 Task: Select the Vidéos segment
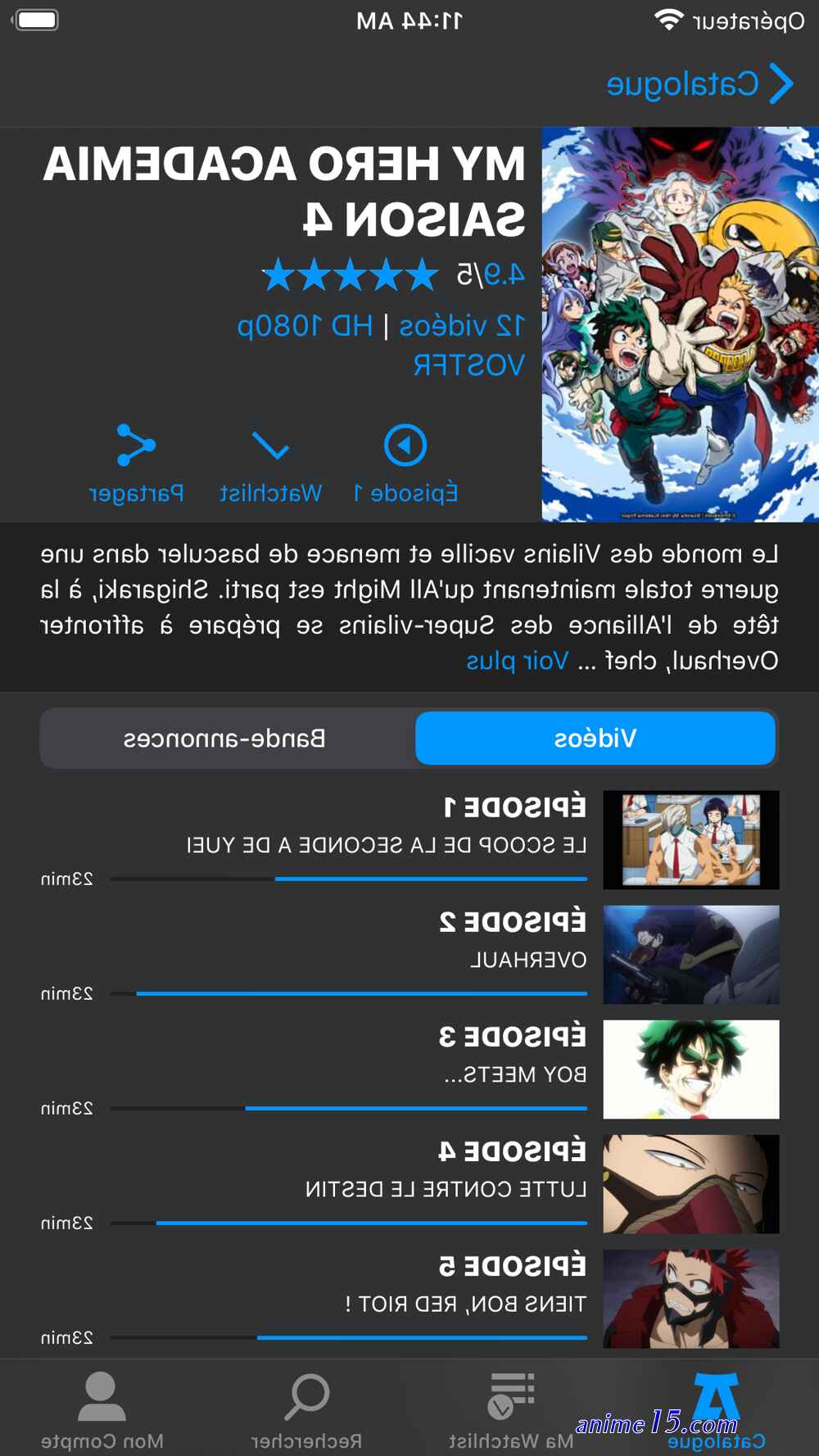[x=595, y=739]
